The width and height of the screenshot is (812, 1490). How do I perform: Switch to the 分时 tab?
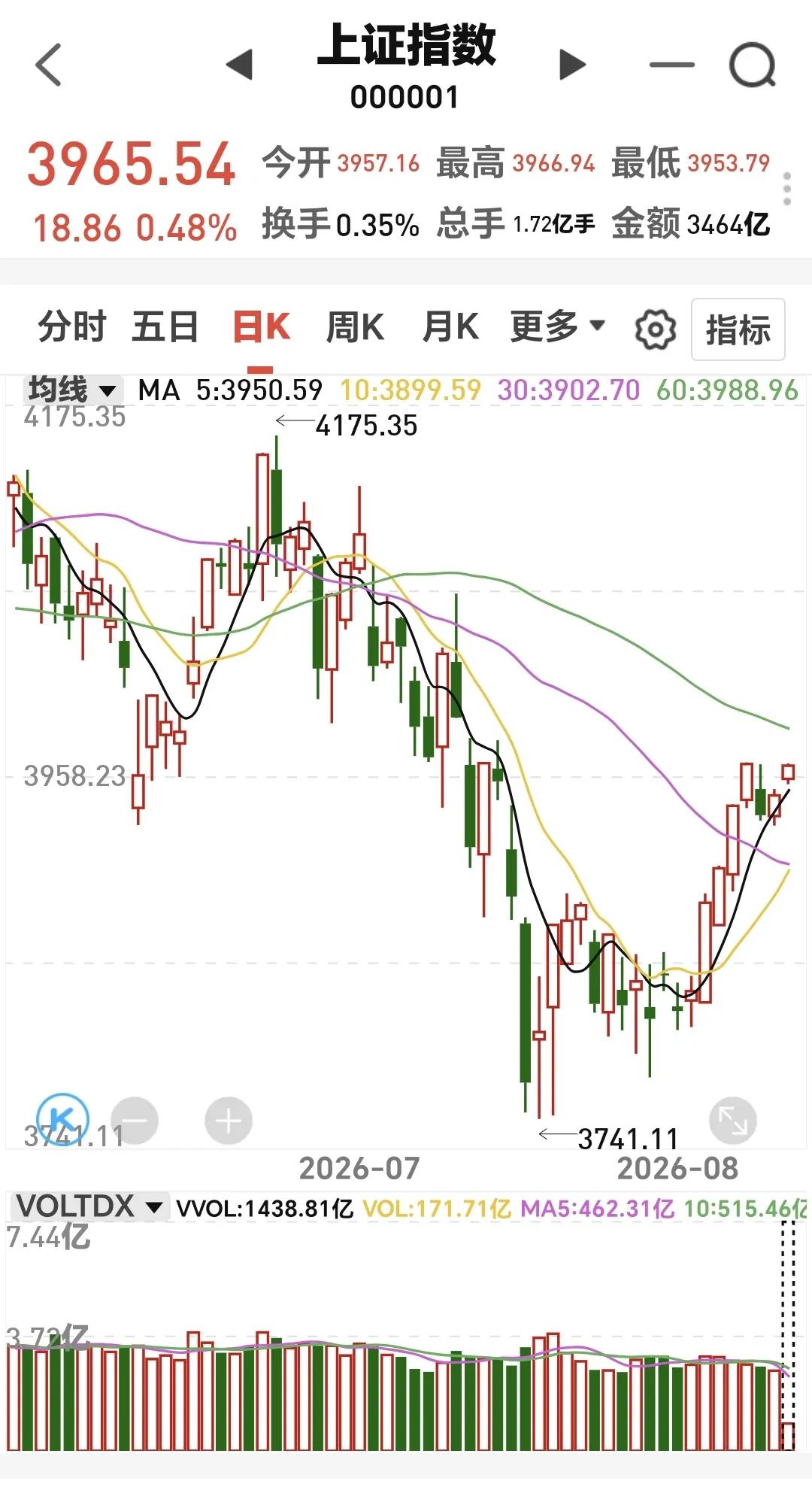[x=72, y=327]
